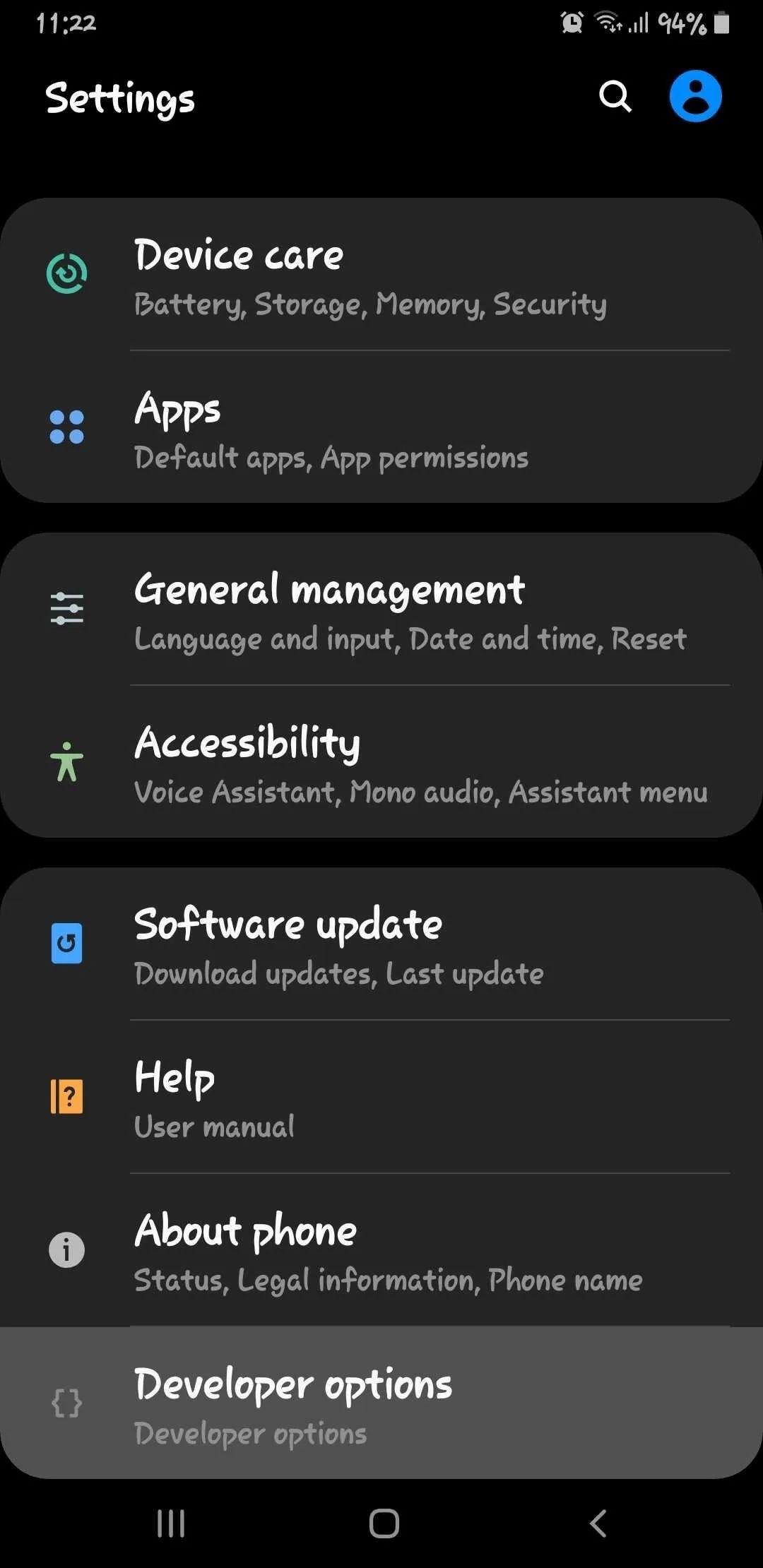
Task: Open the Samsung account profile icon
Action: click(696, 96)
